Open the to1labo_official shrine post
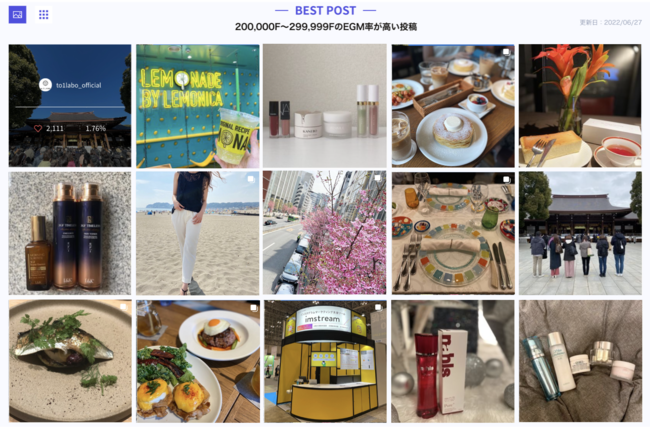Image resolution: width=650 pixels, height=428 pixels. (70, 105)
